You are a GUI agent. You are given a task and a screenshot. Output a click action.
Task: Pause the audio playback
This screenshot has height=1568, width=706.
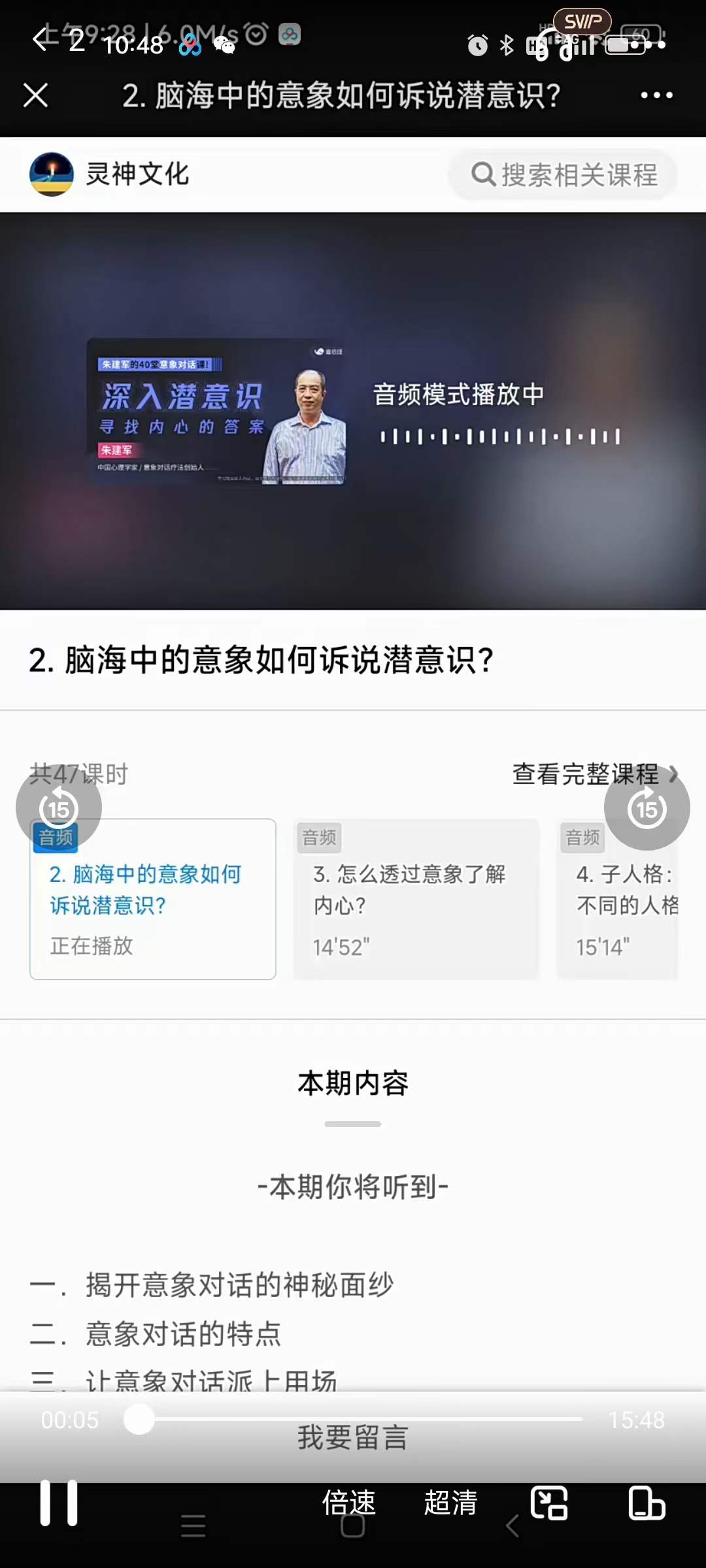59,1503
